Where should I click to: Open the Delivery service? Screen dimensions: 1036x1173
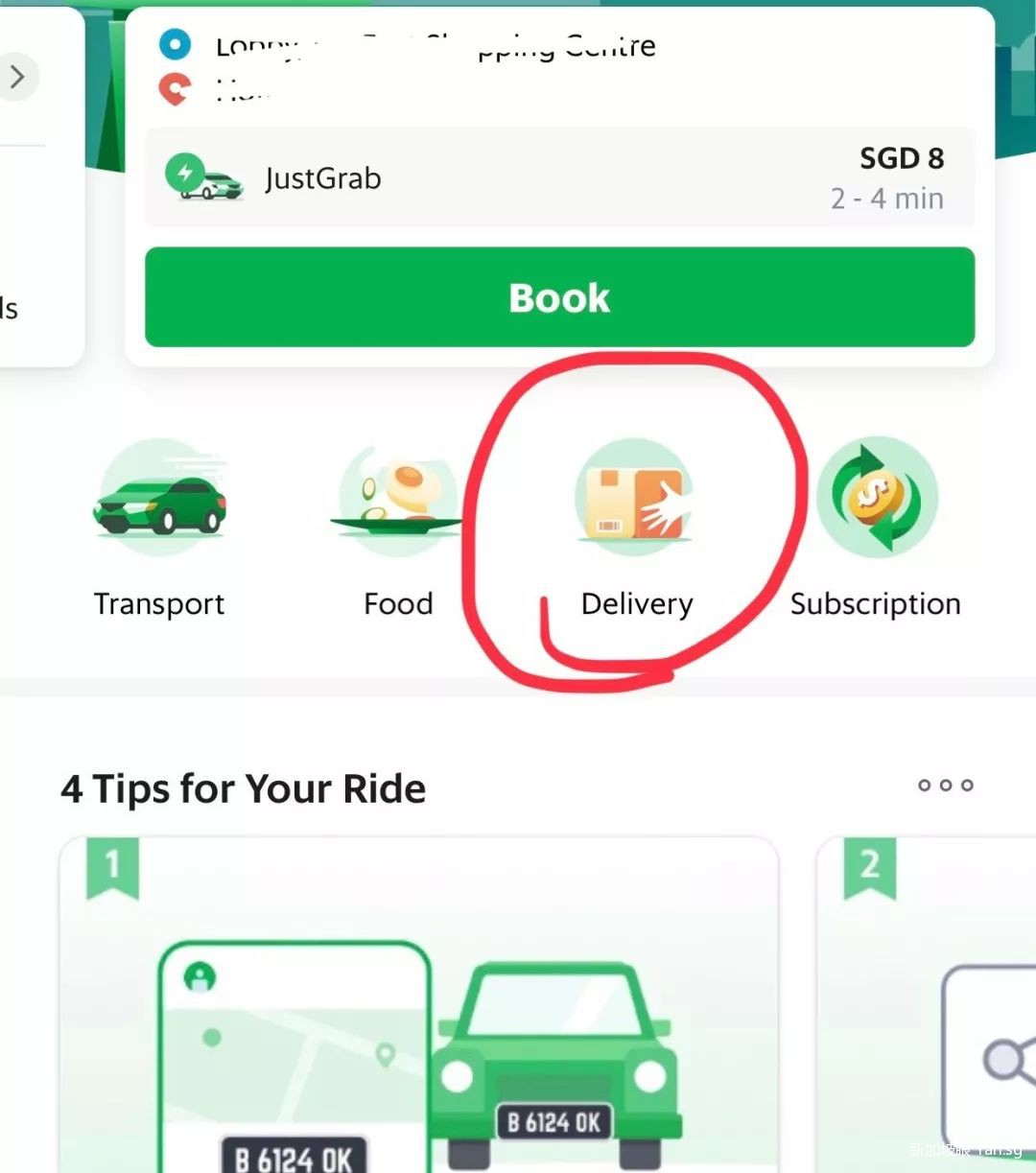point(636,528)
